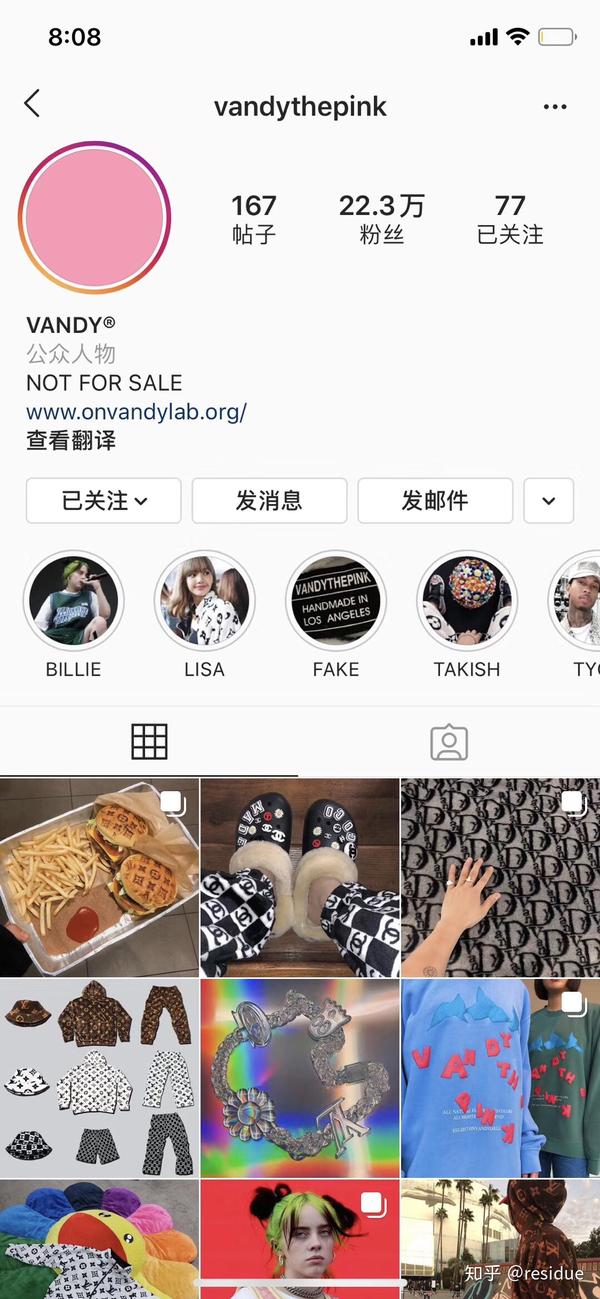
Task: Open the FAKE story highlight
Action: pos(336,600)
